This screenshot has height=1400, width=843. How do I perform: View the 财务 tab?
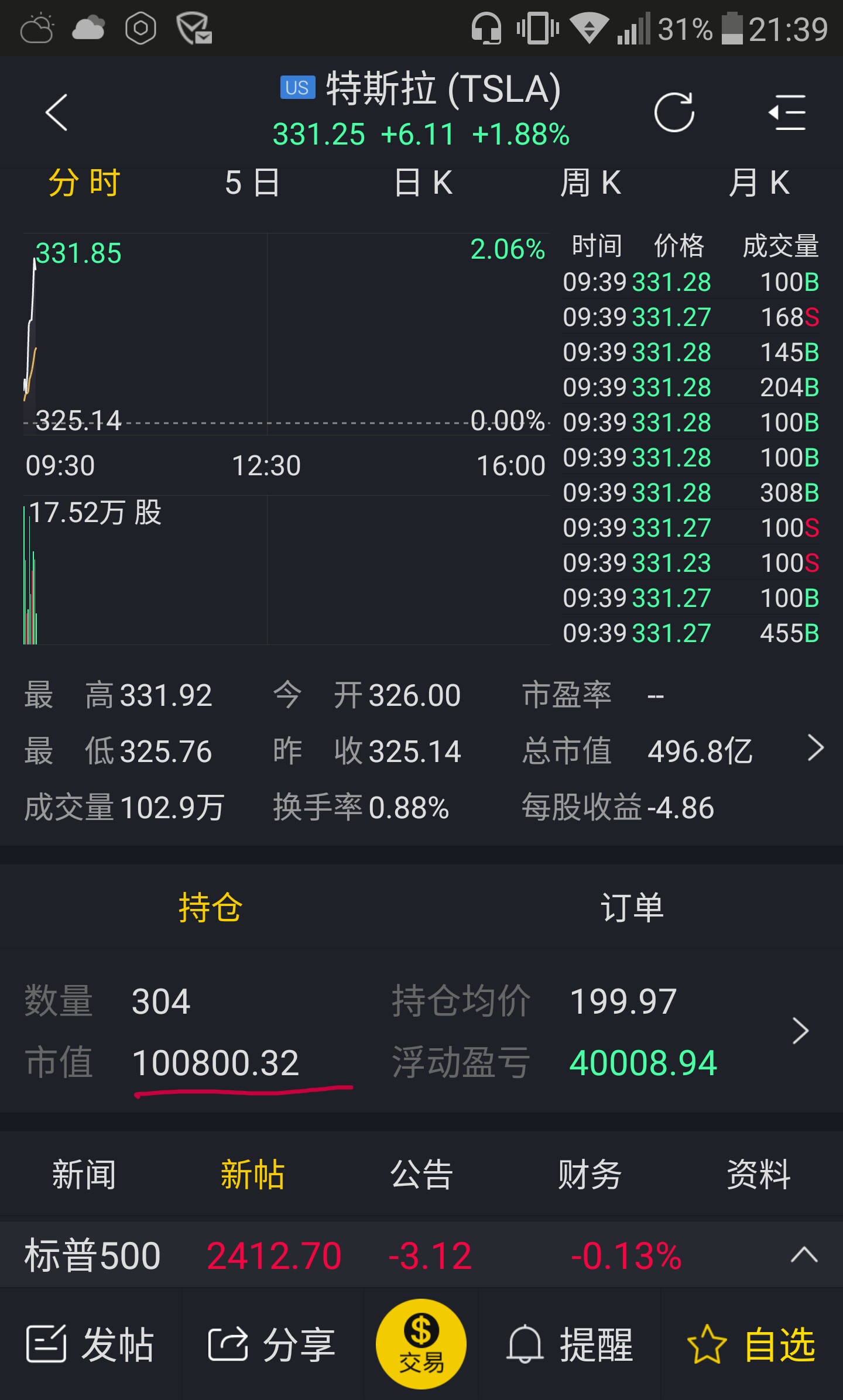(x=590, y=1175)
